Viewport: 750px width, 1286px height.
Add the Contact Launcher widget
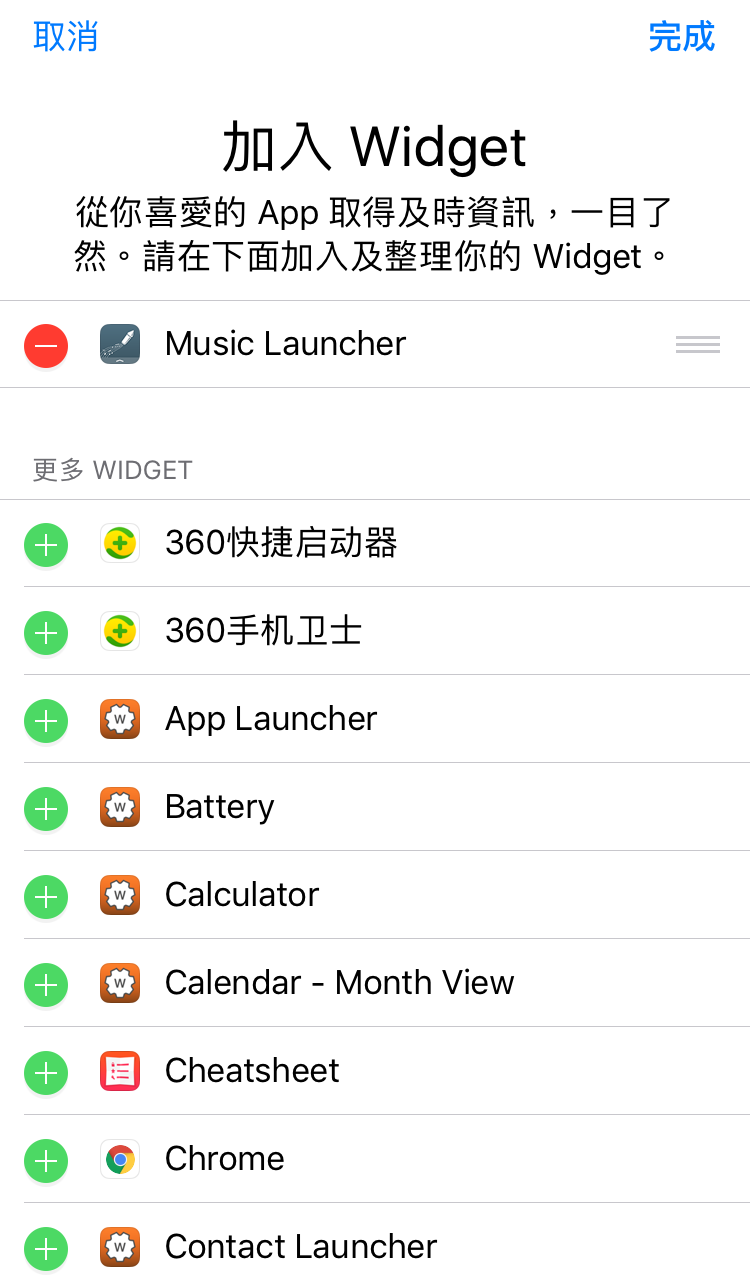click(x=46, y=1248)
